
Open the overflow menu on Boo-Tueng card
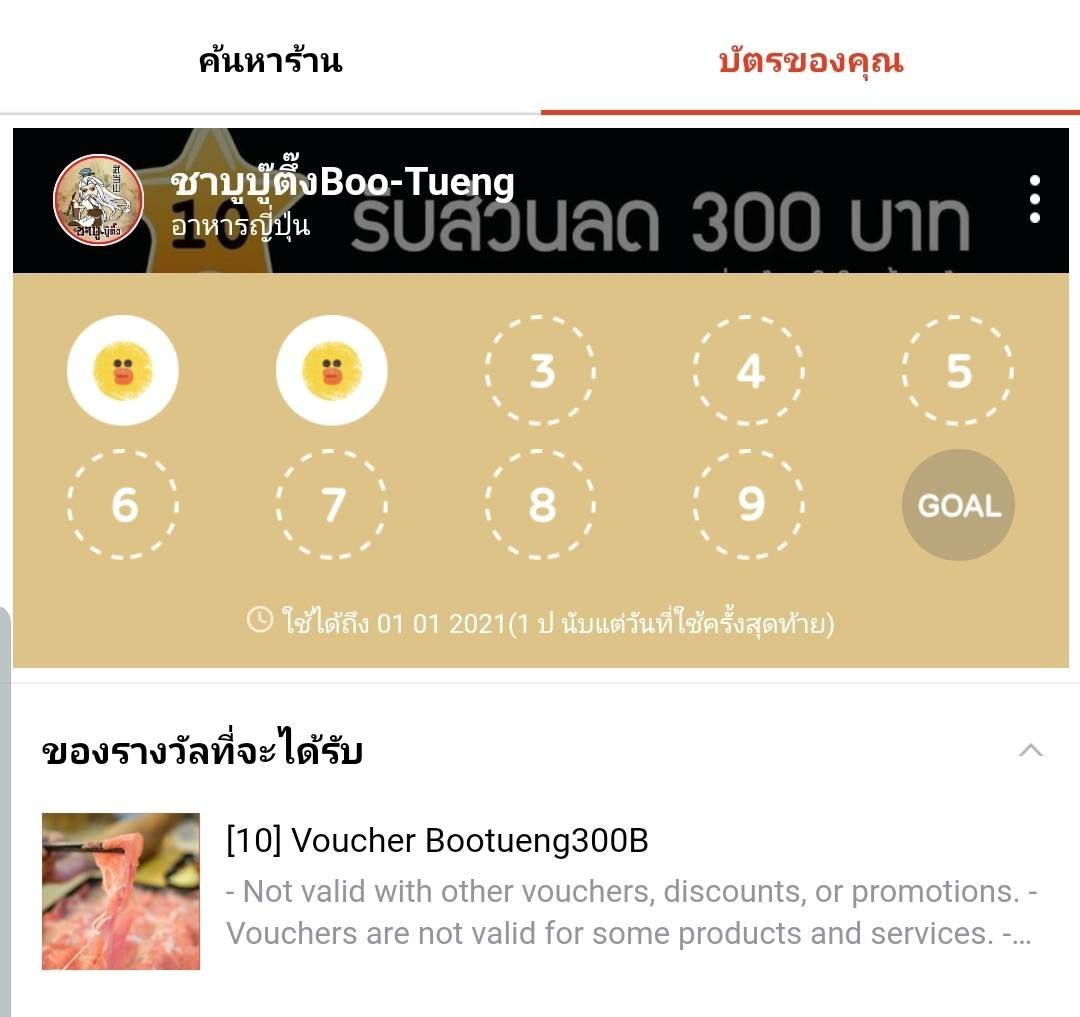(1034, 199)
